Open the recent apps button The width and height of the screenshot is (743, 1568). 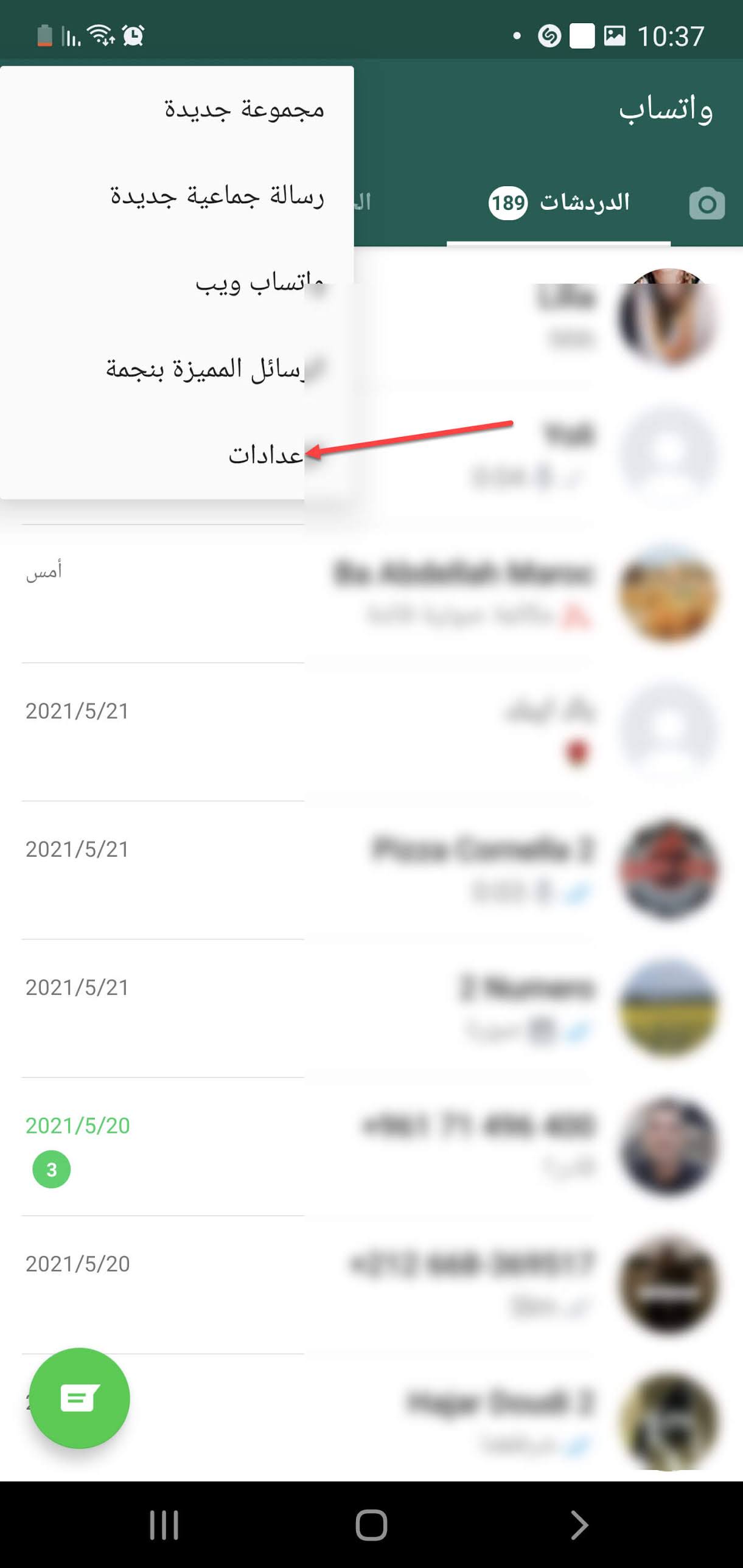tap(164, 1525)
